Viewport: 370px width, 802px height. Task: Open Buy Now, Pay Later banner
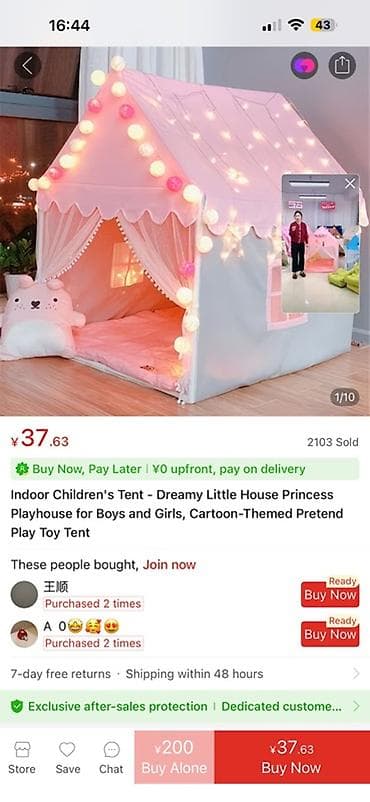click(185, 469)
